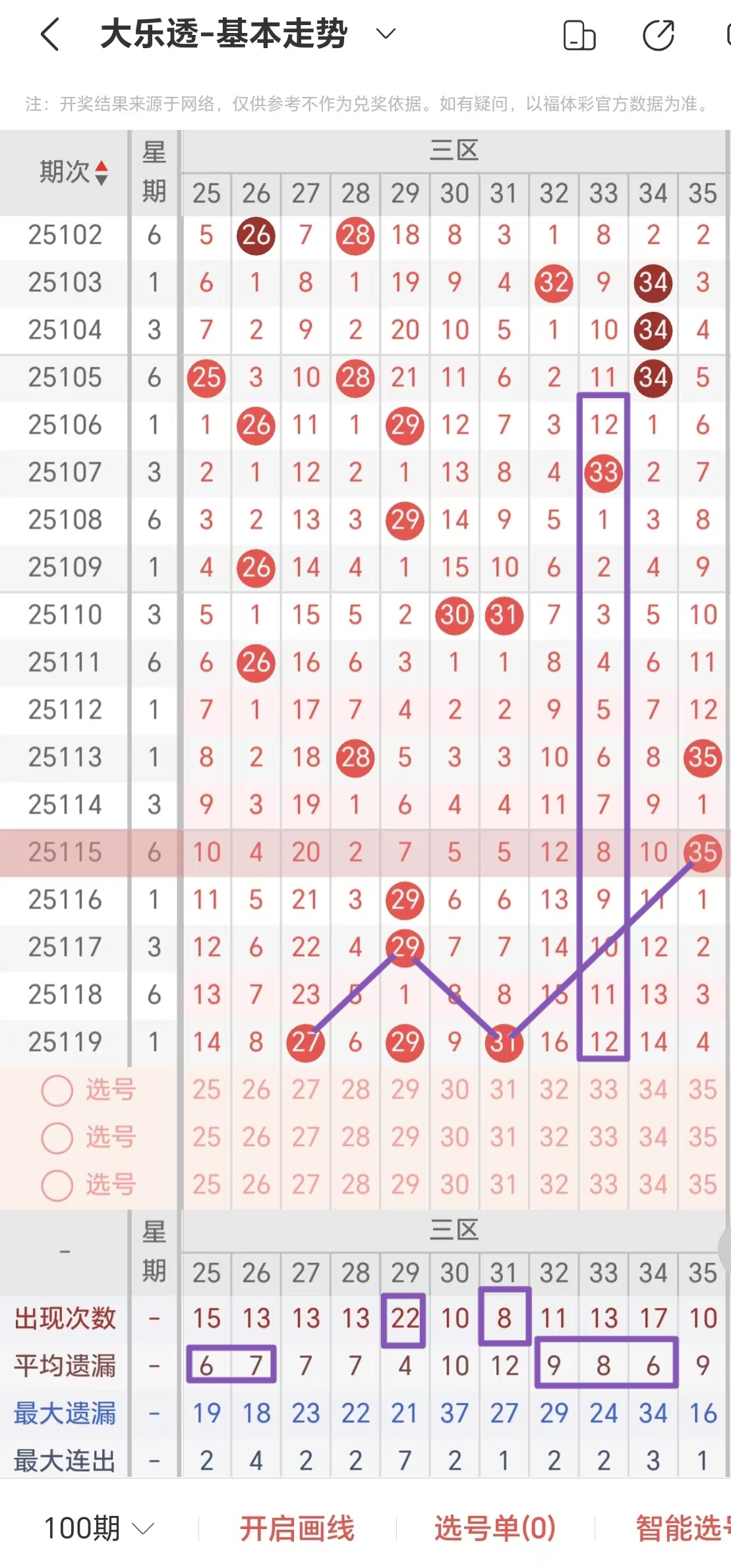Go back using the top-left arrow

point(50,34)
